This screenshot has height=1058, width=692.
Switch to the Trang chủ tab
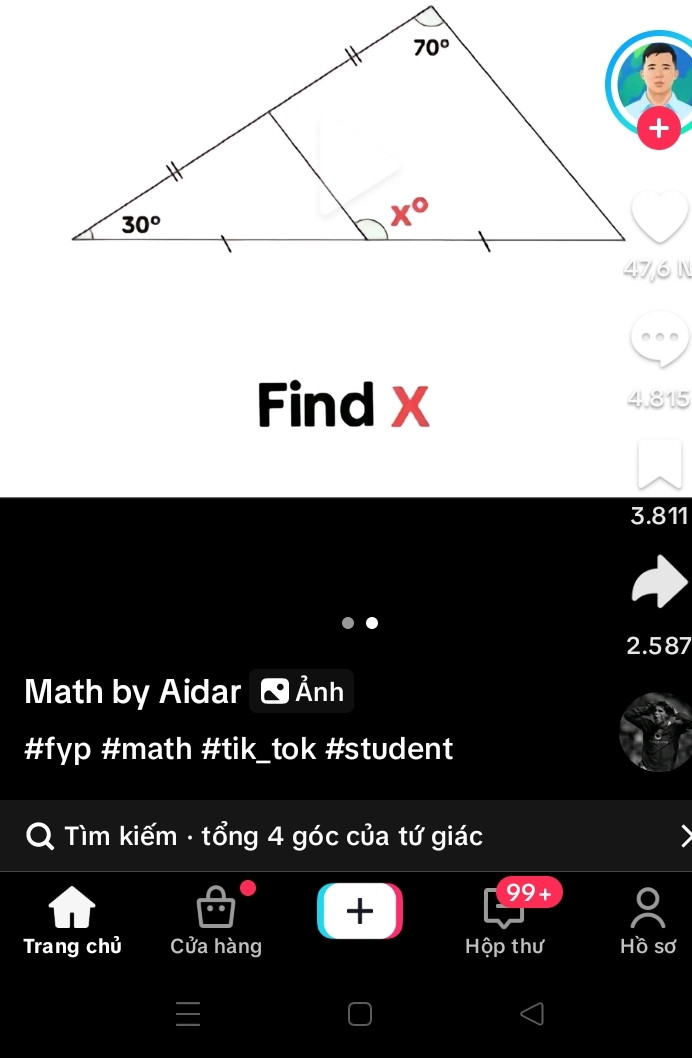click(72, 921)
